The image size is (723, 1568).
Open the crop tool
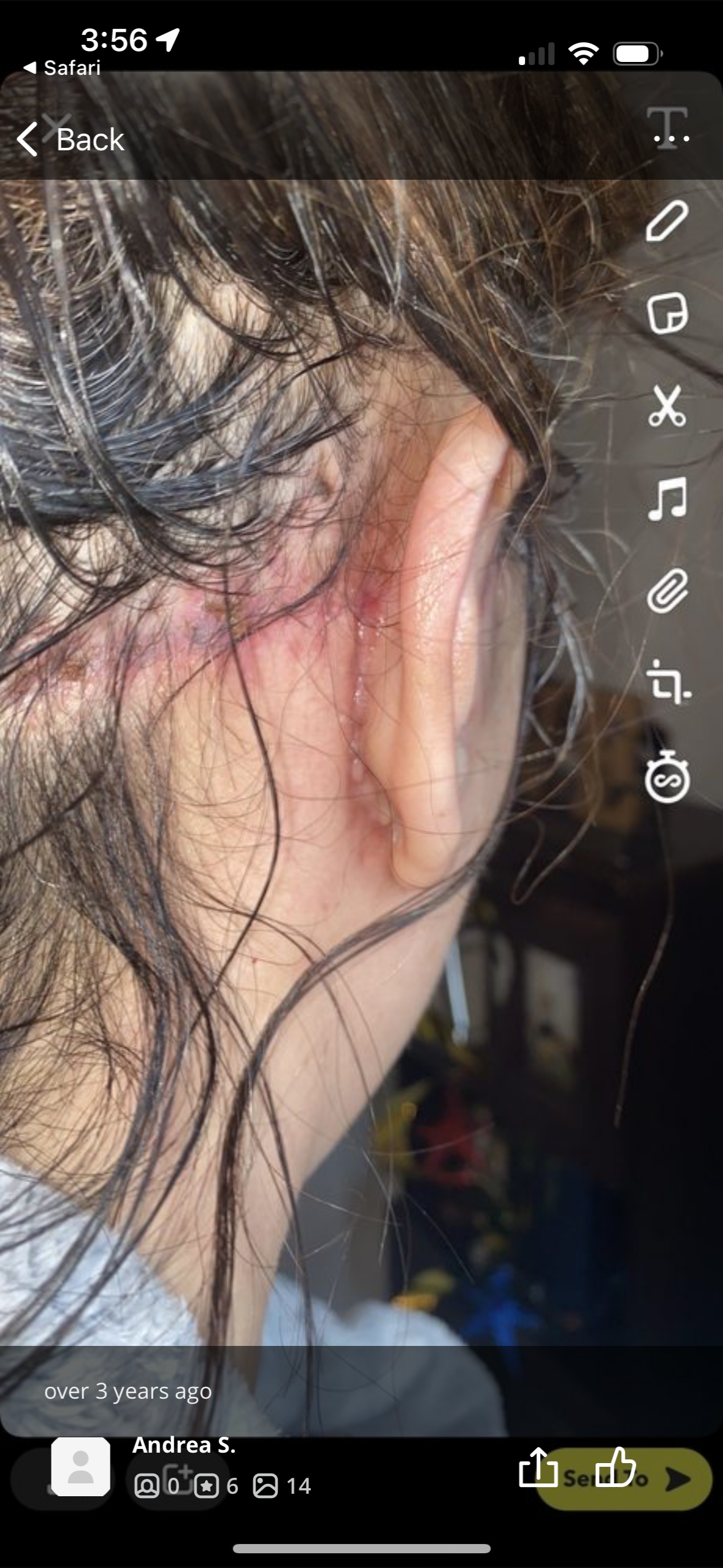668,682
